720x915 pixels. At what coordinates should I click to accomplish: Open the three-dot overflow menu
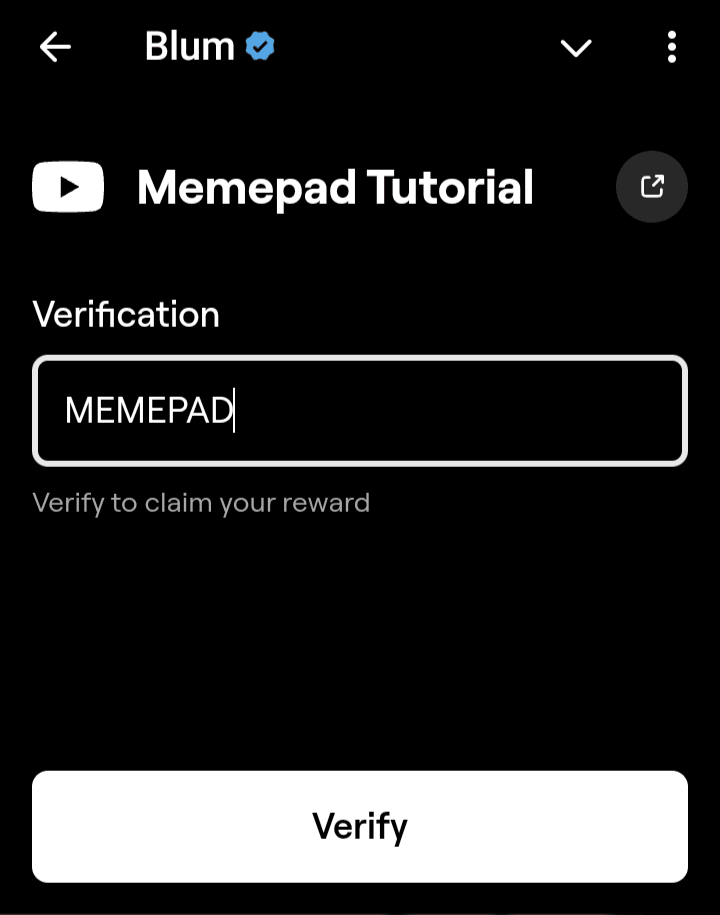pos(671,47)
